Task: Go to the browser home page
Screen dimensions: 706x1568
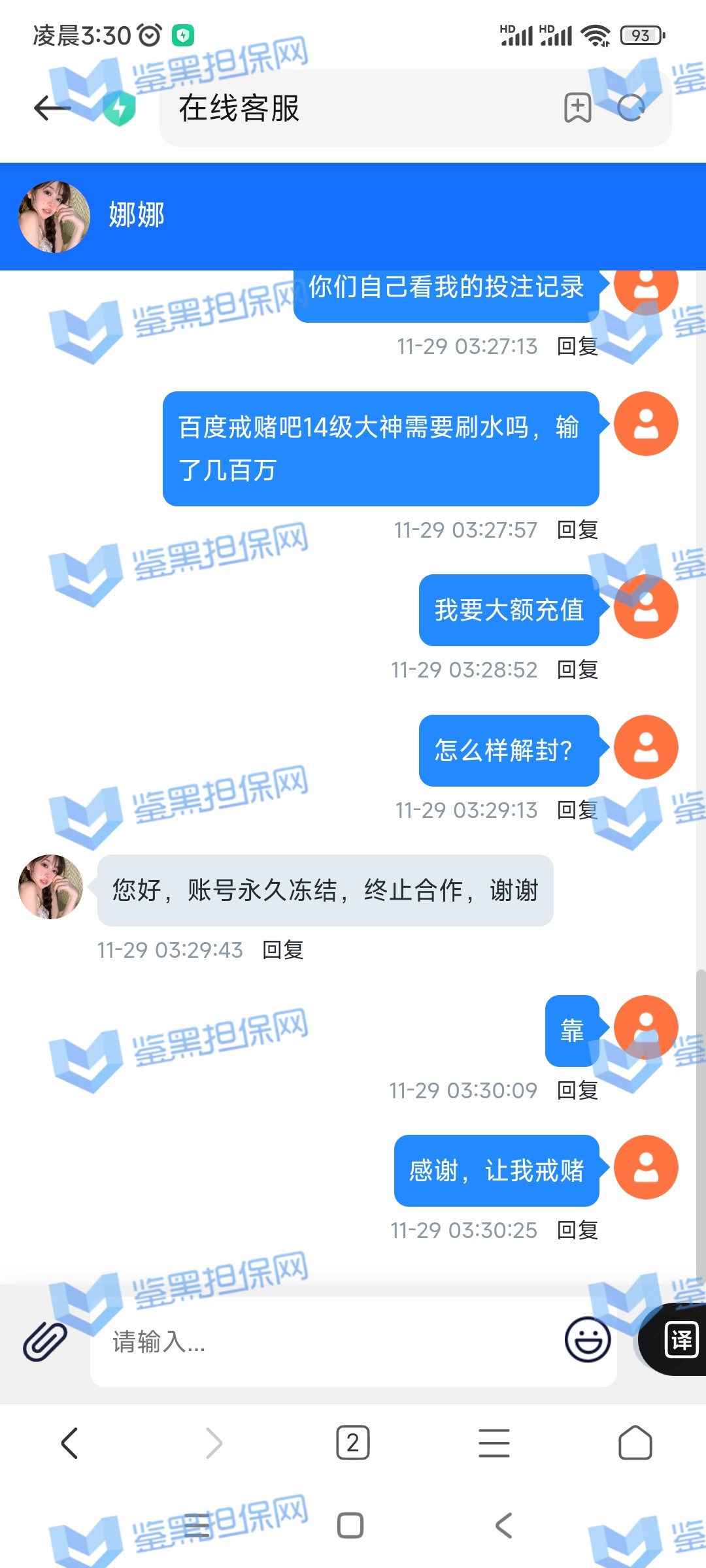Action: tap(635, 1443)
